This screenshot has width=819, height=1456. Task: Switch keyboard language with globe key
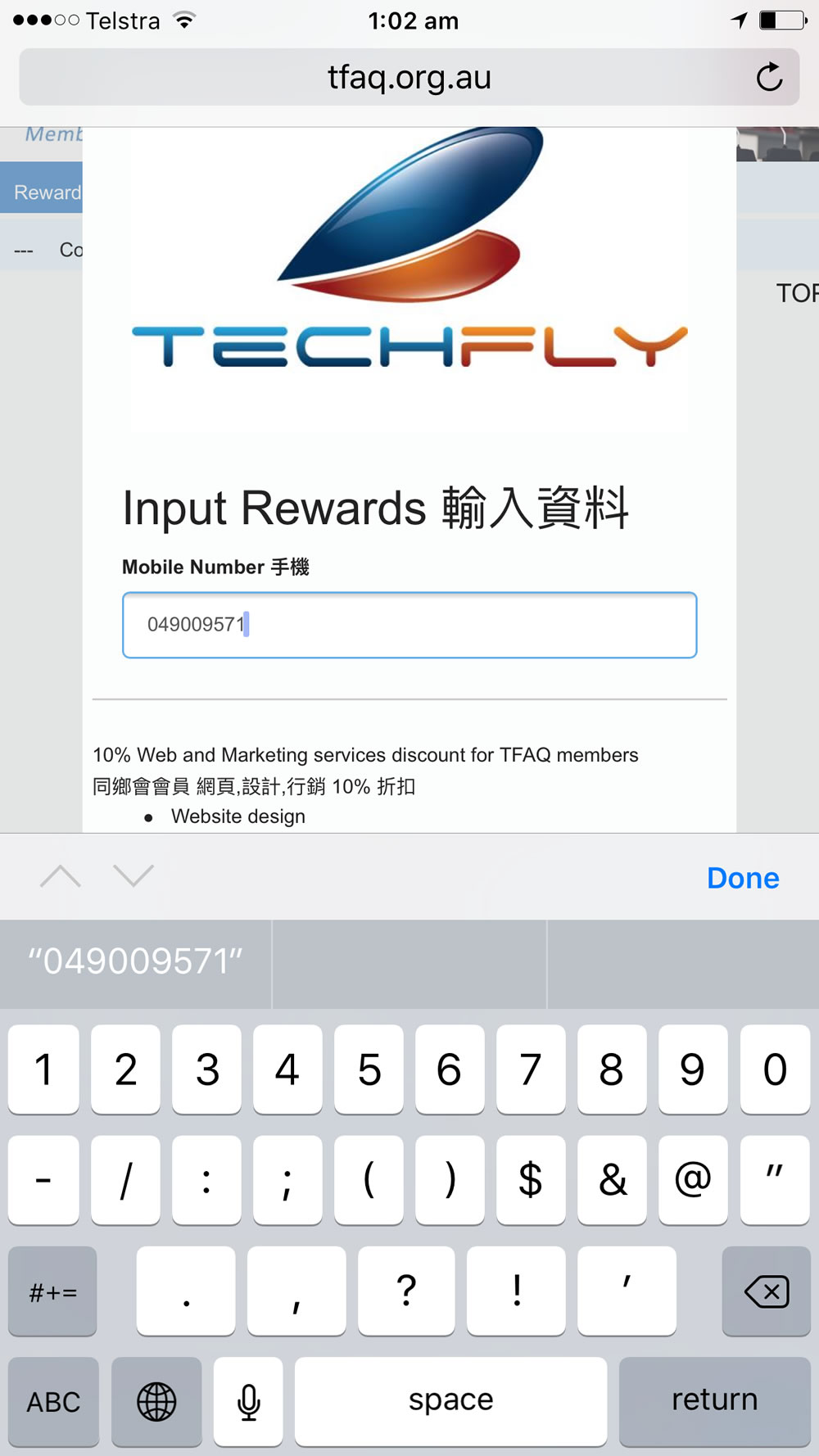pos(156,1402)
